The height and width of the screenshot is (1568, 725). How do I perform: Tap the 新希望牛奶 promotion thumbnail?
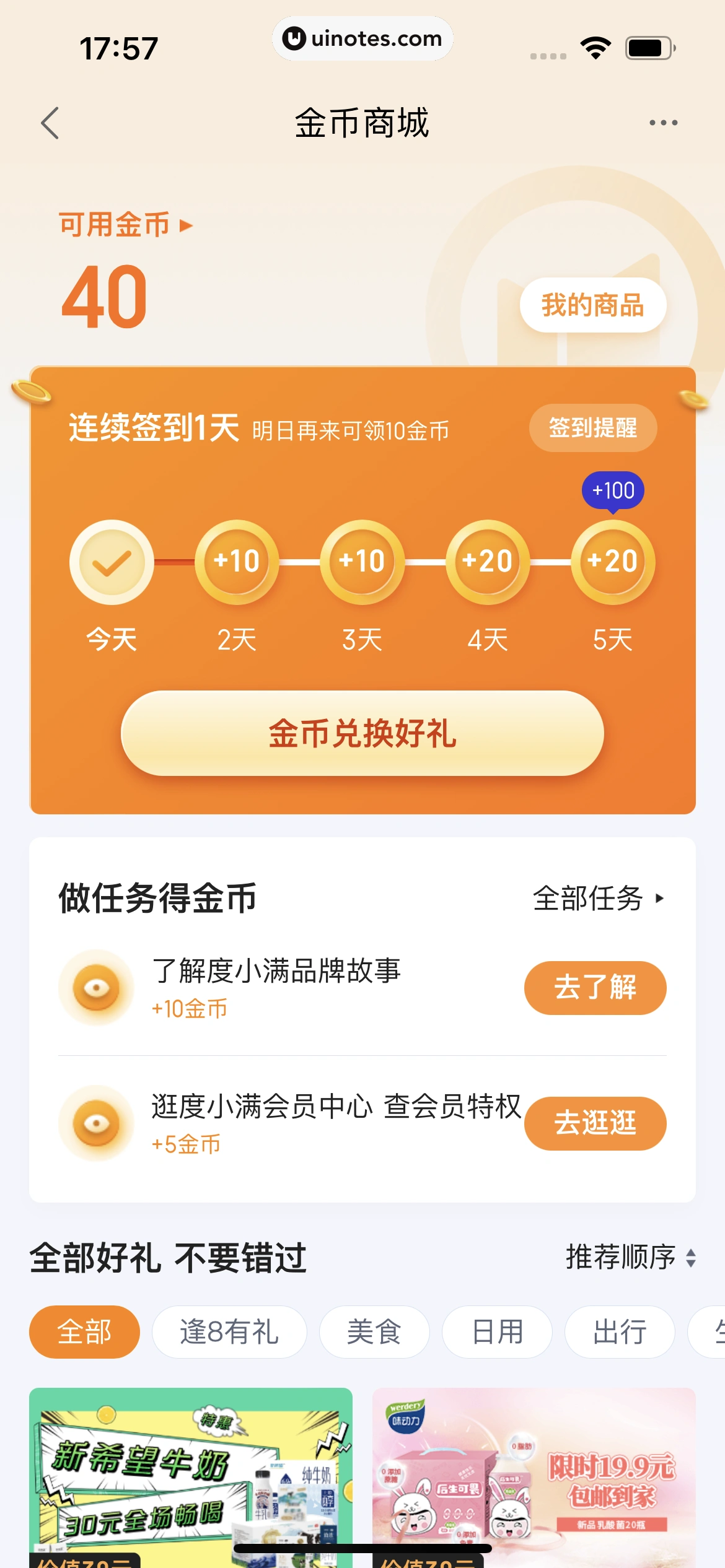[189, 1474]
